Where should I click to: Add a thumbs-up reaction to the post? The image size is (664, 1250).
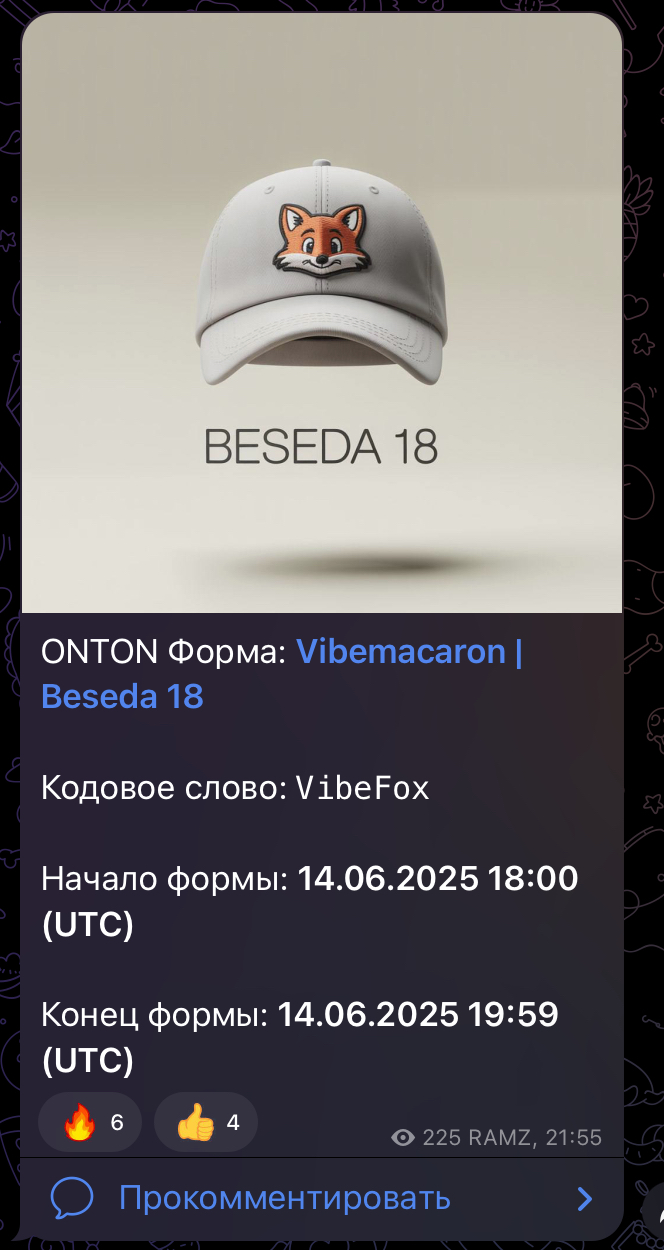[206, 1123]
